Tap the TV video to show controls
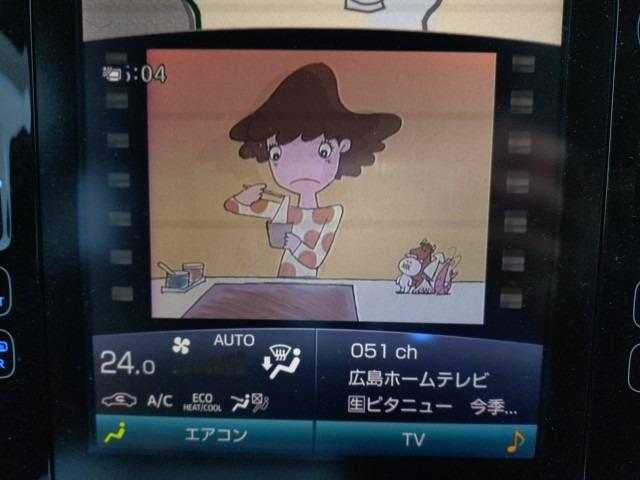Viewport: 640px width, 480px height. pyautogui.click(x=320, y=185)
